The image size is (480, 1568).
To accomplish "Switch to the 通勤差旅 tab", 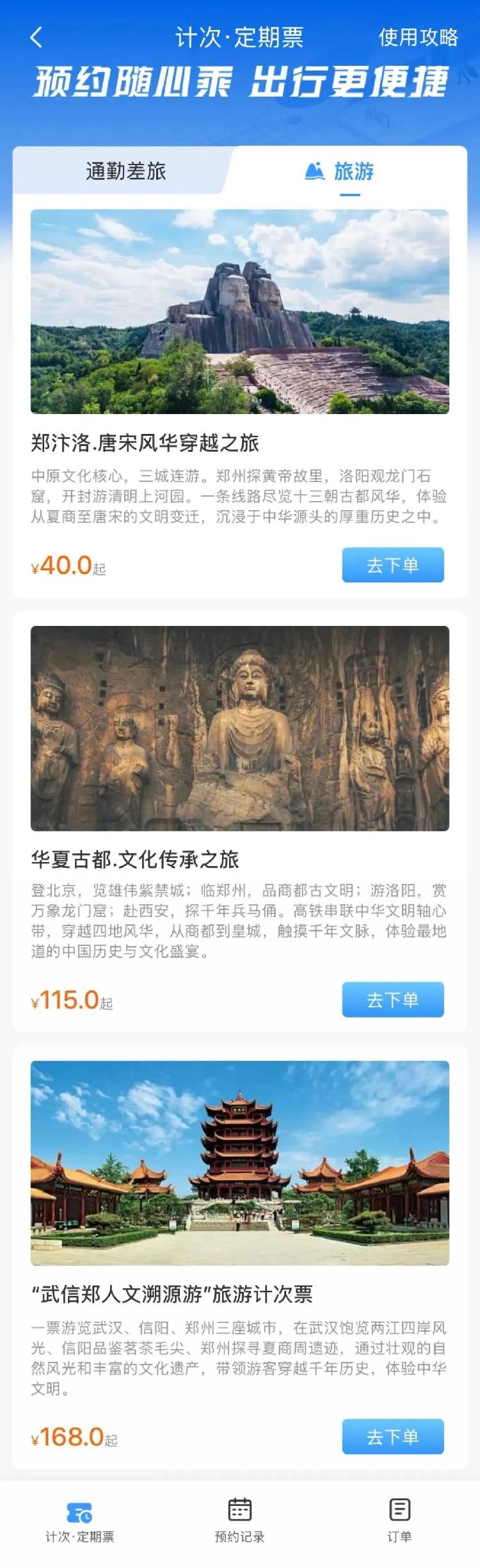I will tap(125, 172).
